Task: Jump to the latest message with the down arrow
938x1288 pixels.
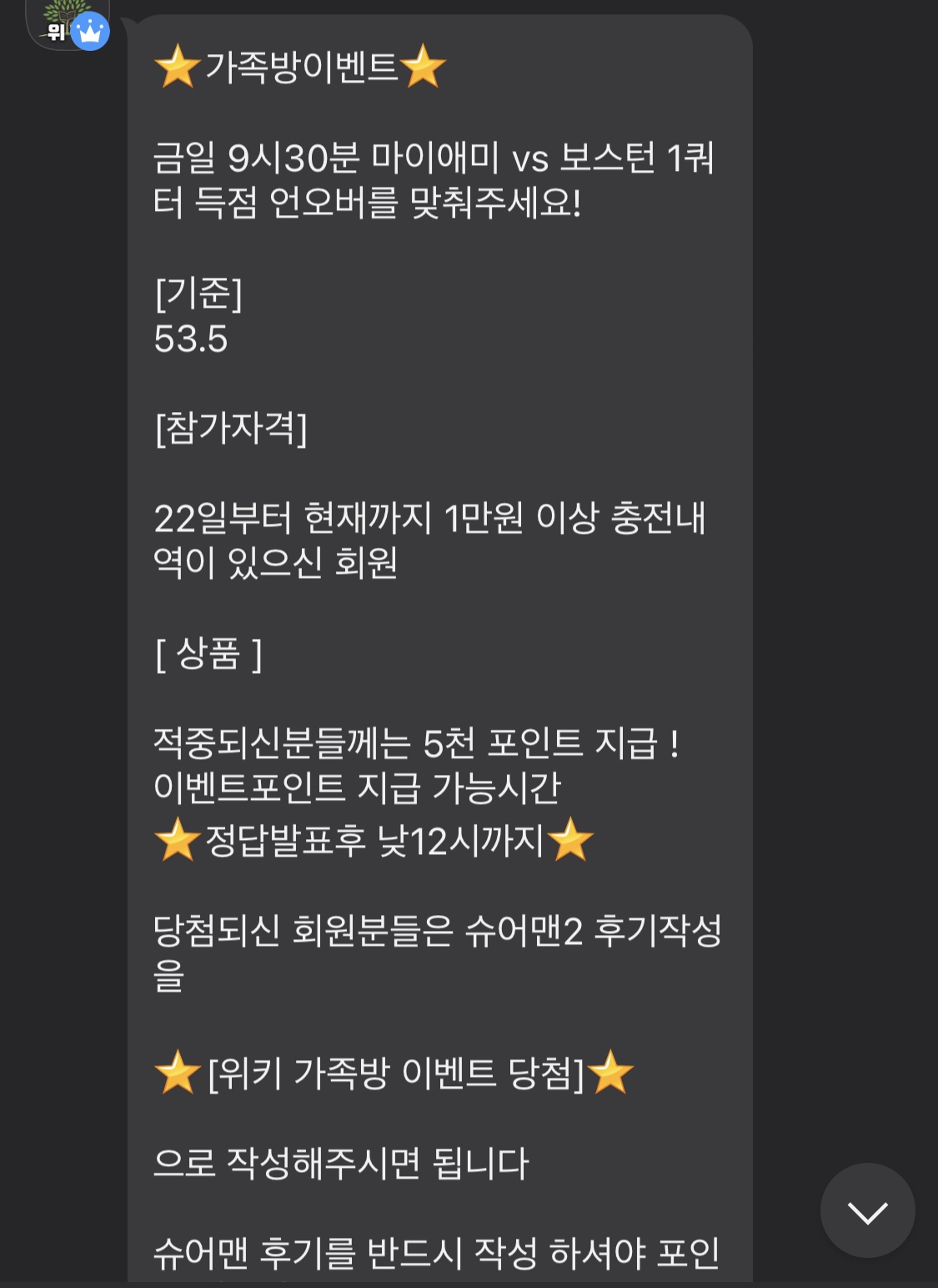Action: [867, 1210]
